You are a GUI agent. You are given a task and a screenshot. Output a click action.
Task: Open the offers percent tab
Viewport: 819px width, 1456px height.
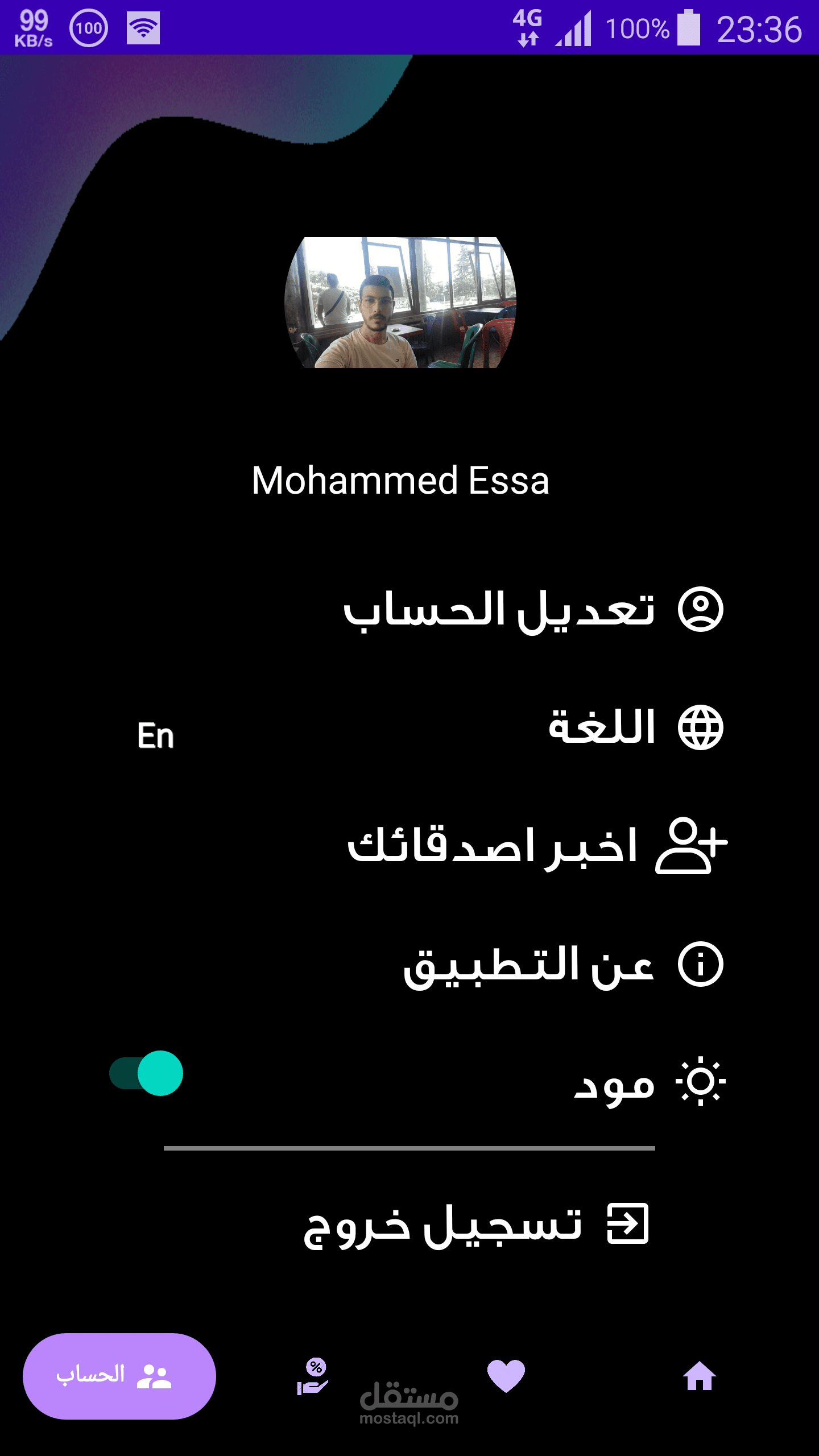(x=313, y=1376)
